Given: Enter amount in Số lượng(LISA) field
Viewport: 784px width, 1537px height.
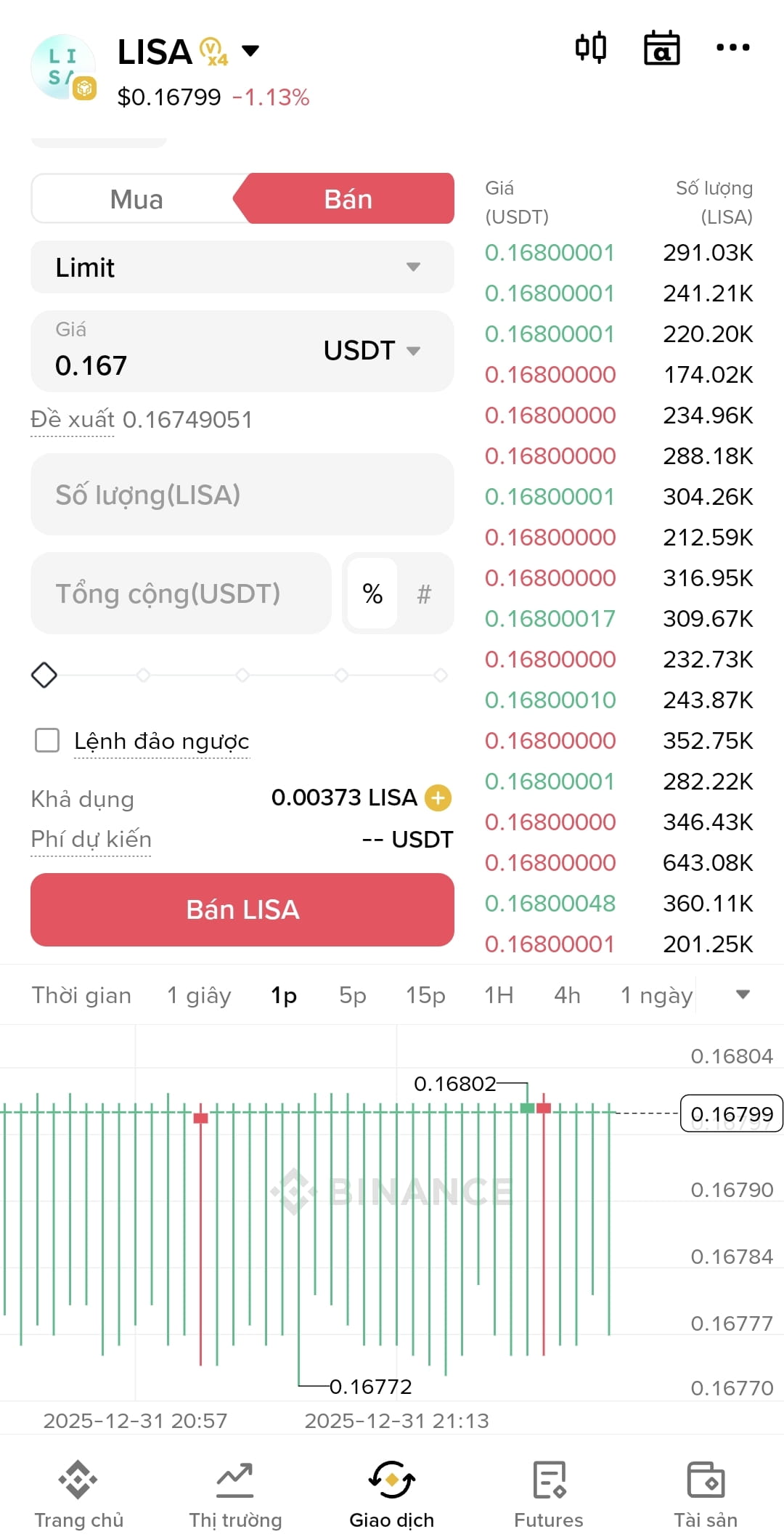Looking at the screenshot, I should tap(242, 495).
